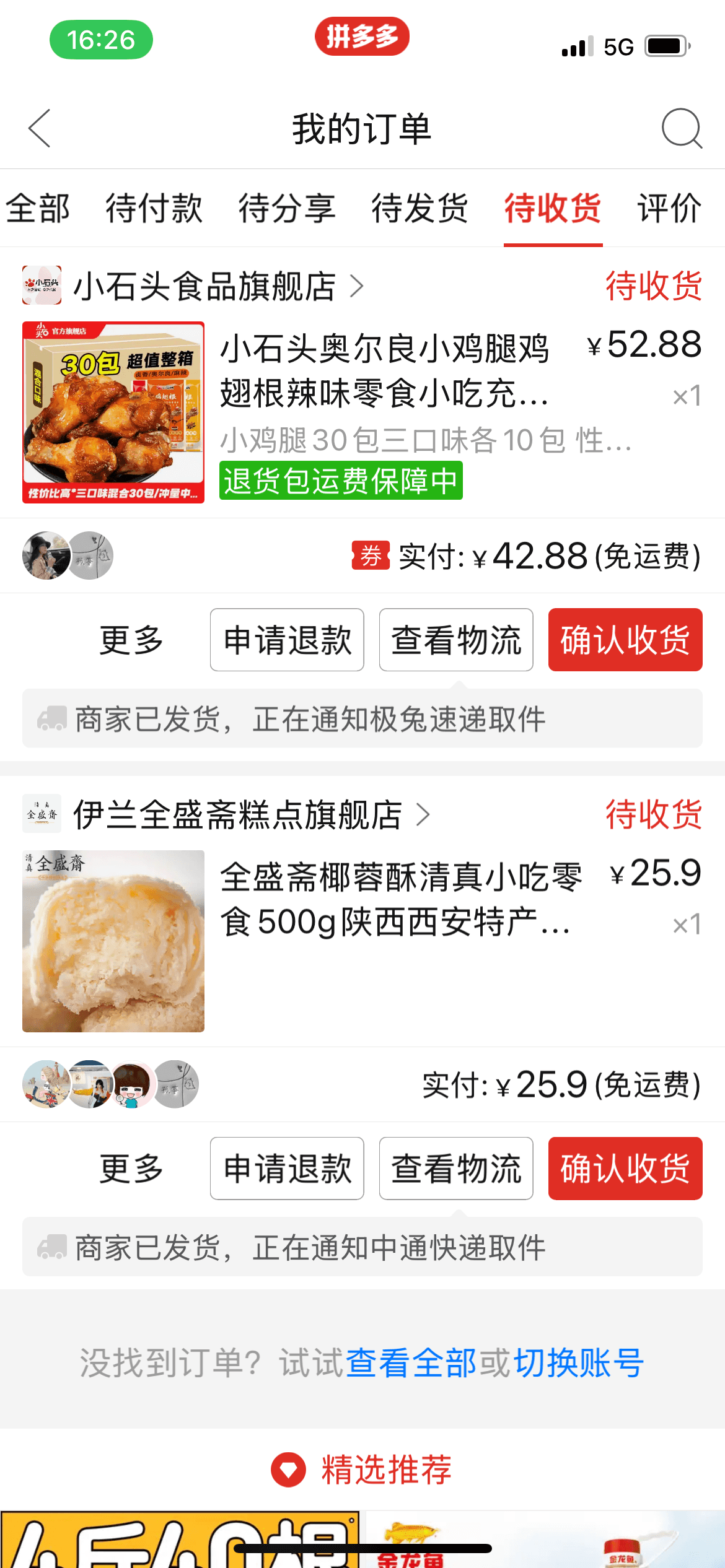The height and width of the screenshot is (1568, 725).
Task: Open 小石头食品旗舰店 store page
Action: coord(204,286)
